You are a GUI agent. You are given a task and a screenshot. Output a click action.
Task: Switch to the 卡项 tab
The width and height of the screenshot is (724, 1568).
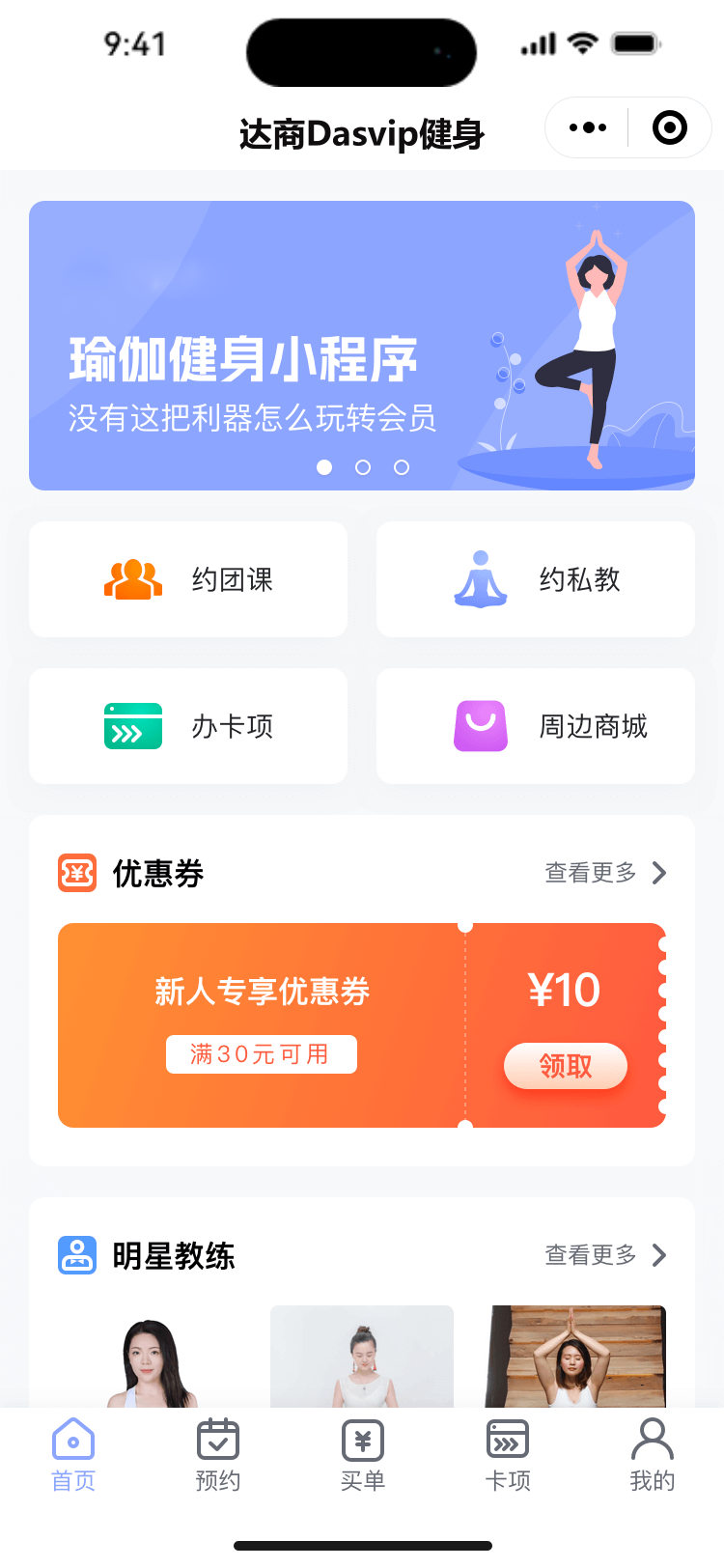click(x=508, y=1455)
